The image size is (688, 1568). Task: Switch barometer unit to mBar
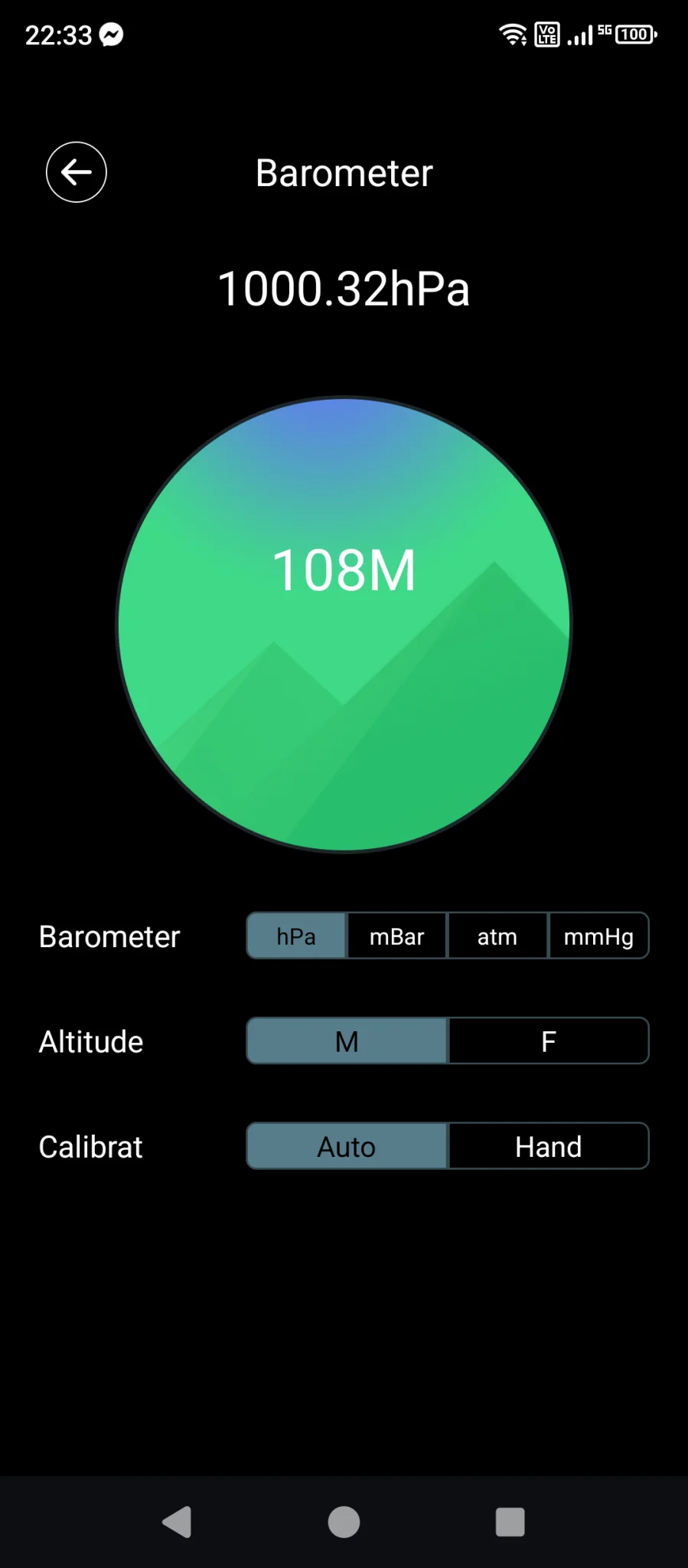point(396,936)
